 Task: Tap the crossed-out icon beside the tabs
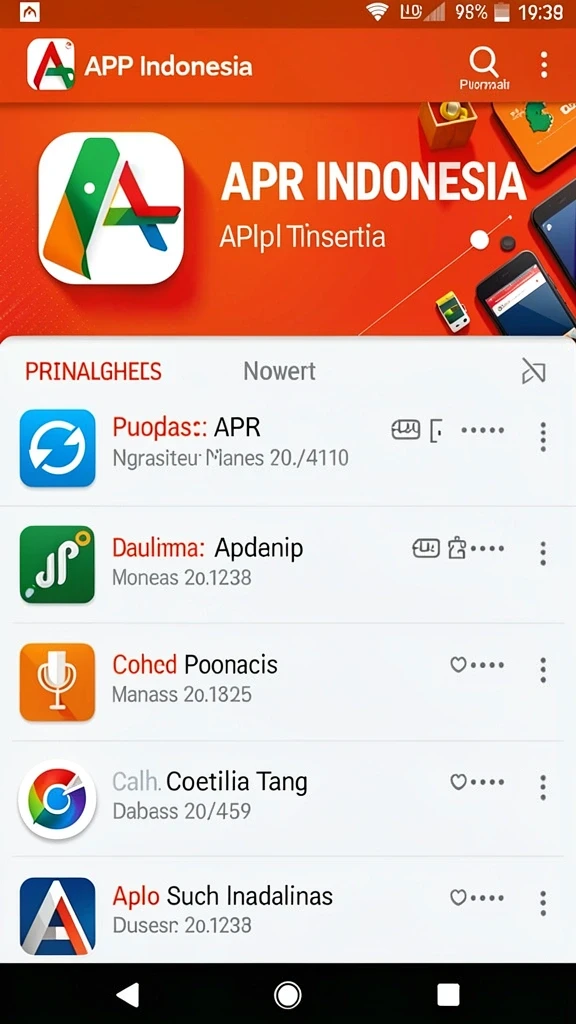click(x=534, y=372)
